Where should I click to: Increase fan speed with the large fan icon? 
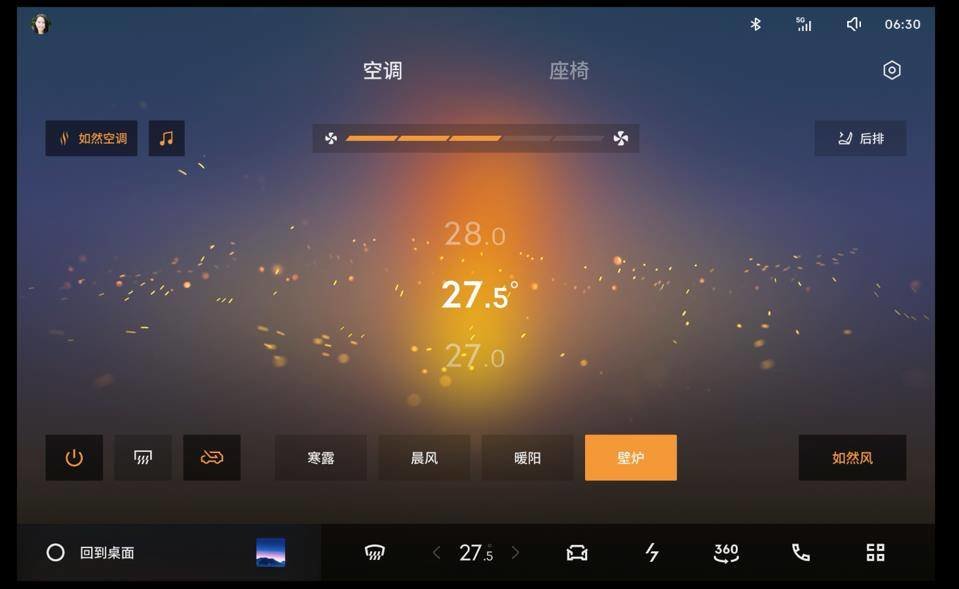pos(621,138)
